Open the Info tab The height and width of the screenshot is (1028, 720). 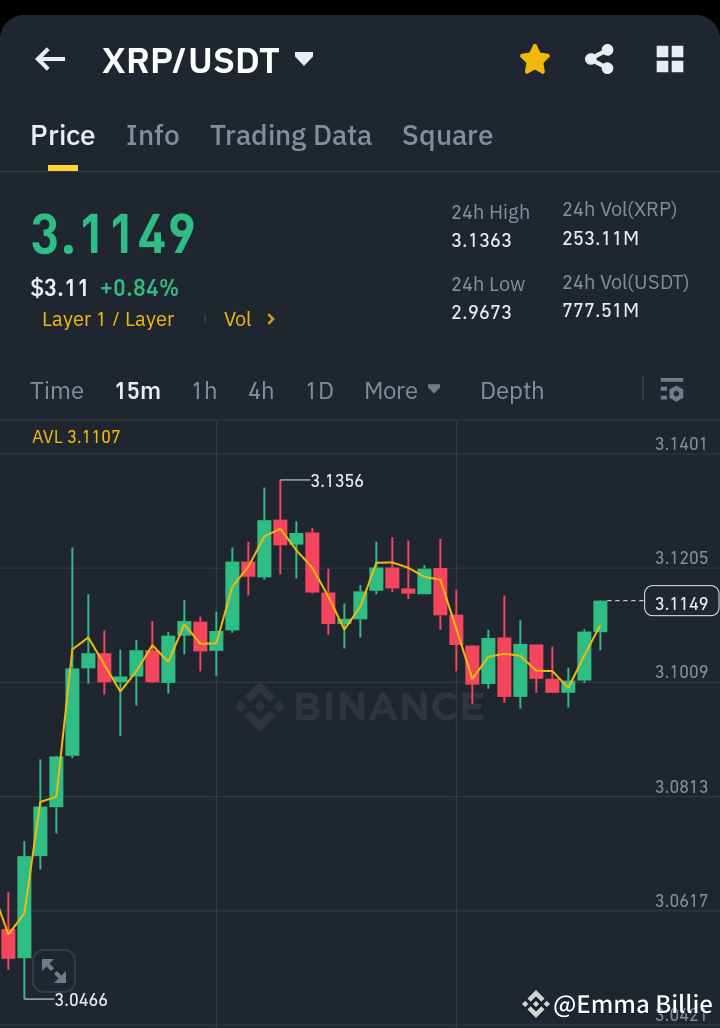[152, 135]
